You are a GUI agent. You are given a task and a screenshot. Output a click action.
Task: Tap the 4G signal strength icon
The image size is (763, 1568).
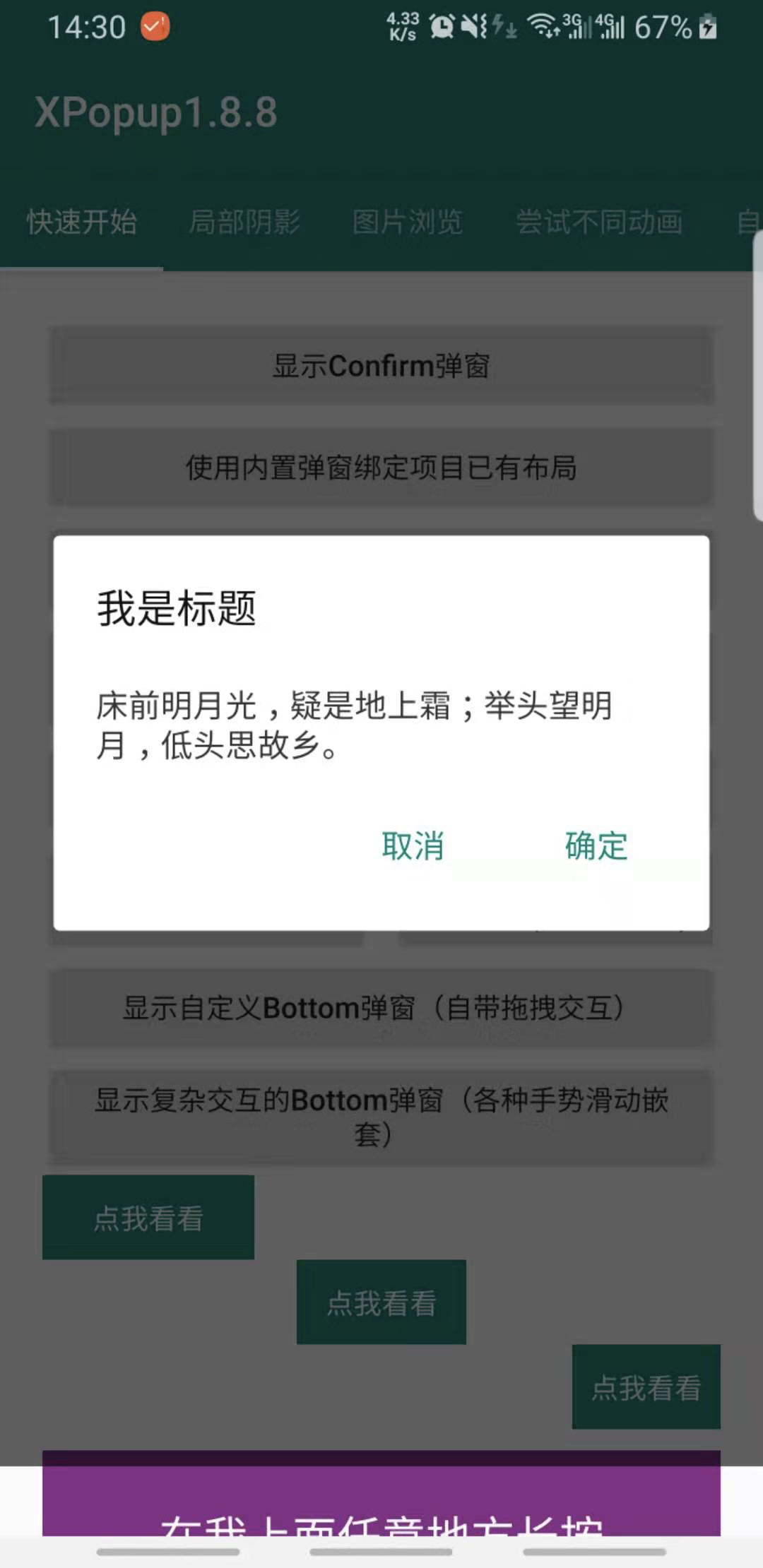[x=612, y=28]
